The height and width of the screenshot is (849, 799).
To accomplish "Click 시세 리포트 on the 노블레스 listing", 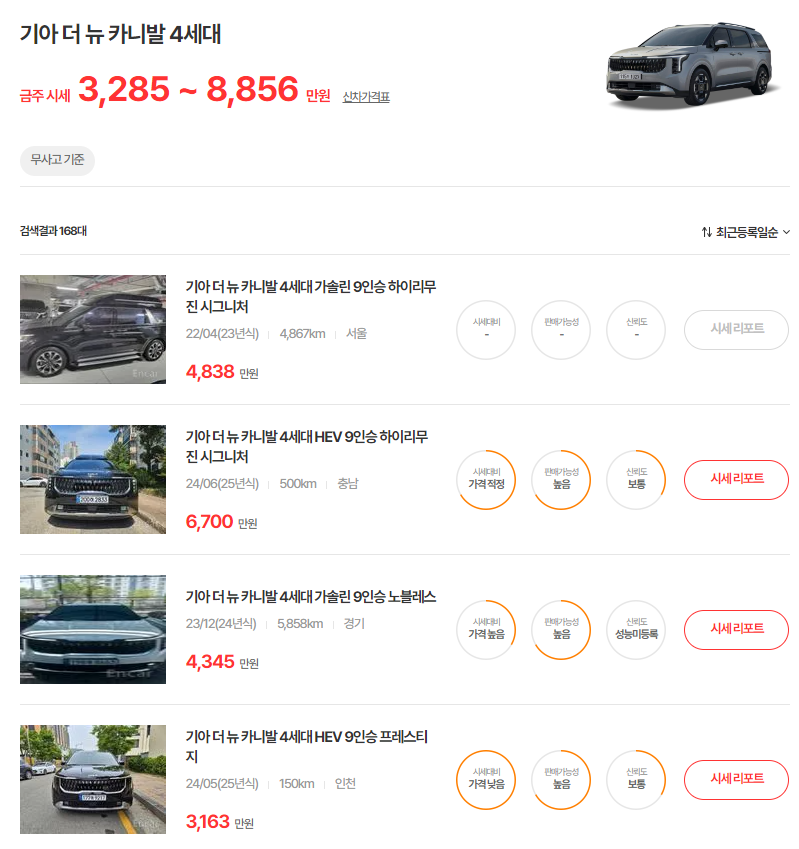I will (736, 630).
